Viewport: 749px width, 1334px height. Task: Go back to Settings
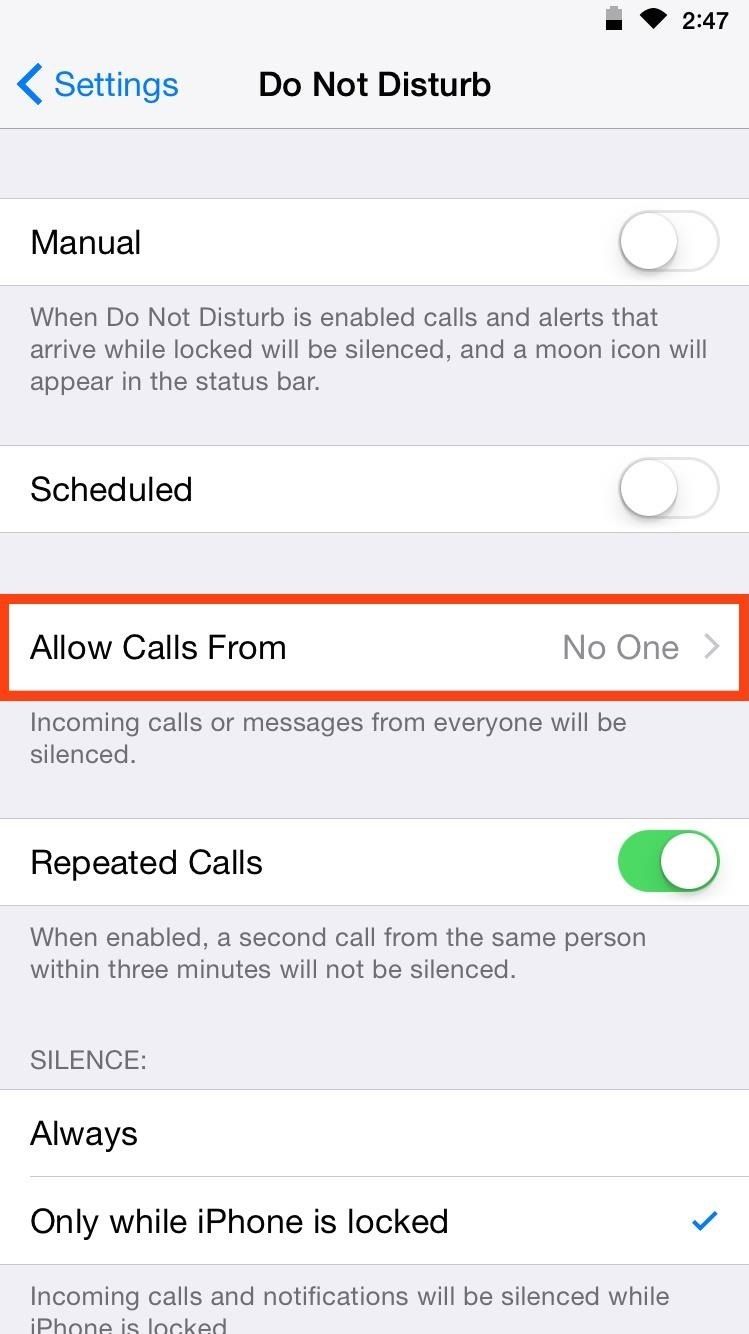[98, 85]
